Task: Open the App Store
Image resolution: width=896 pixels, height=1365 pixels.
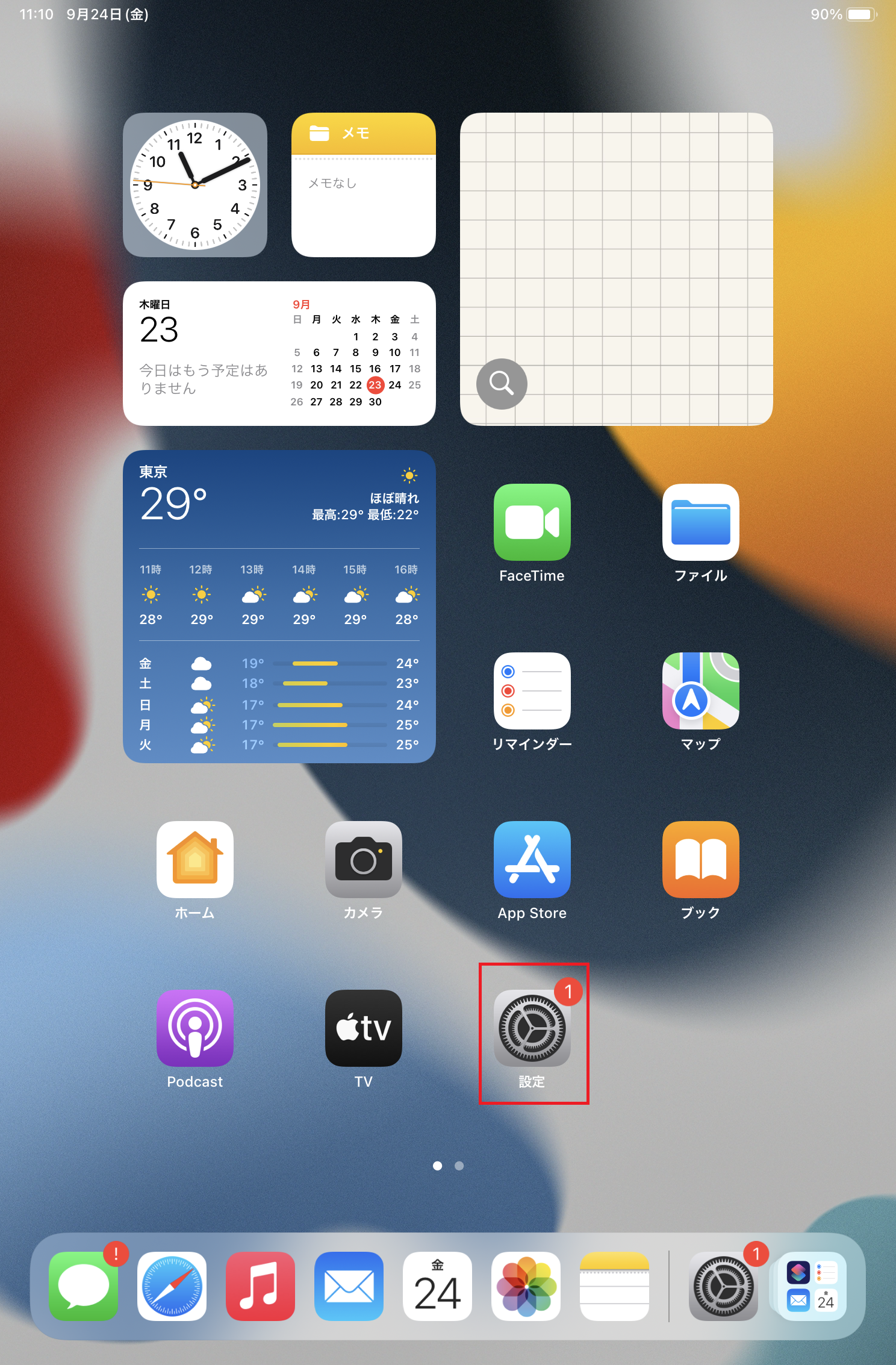Action: coord(532,860)
